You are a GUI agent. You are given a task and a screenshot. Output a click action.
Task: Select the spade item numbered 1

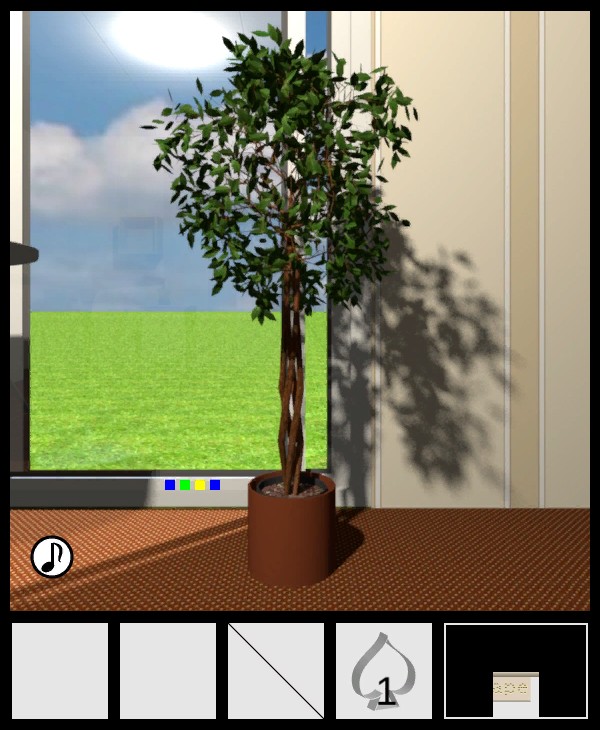pos(384,671)
